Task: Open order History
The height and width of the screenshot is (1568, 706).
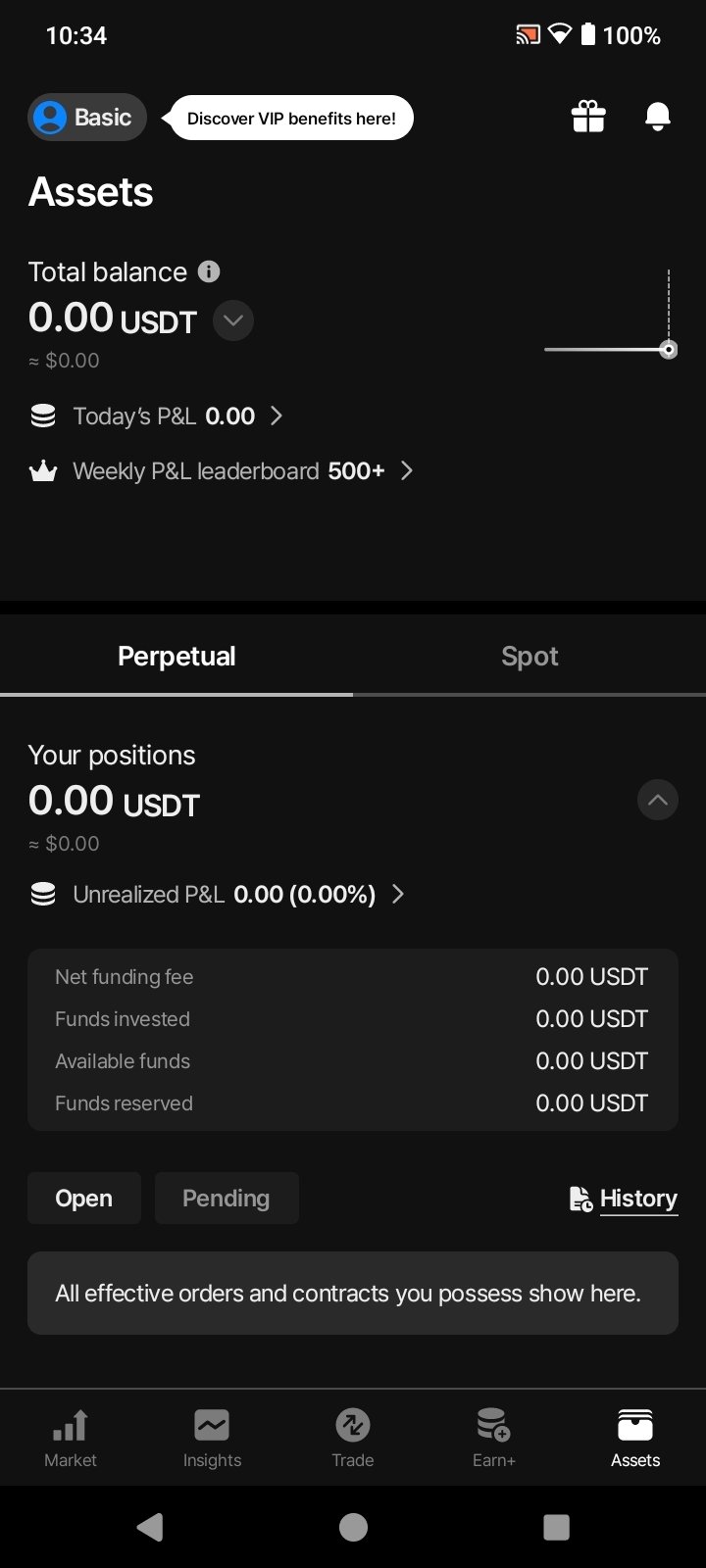Action: tap(624, 1199)
